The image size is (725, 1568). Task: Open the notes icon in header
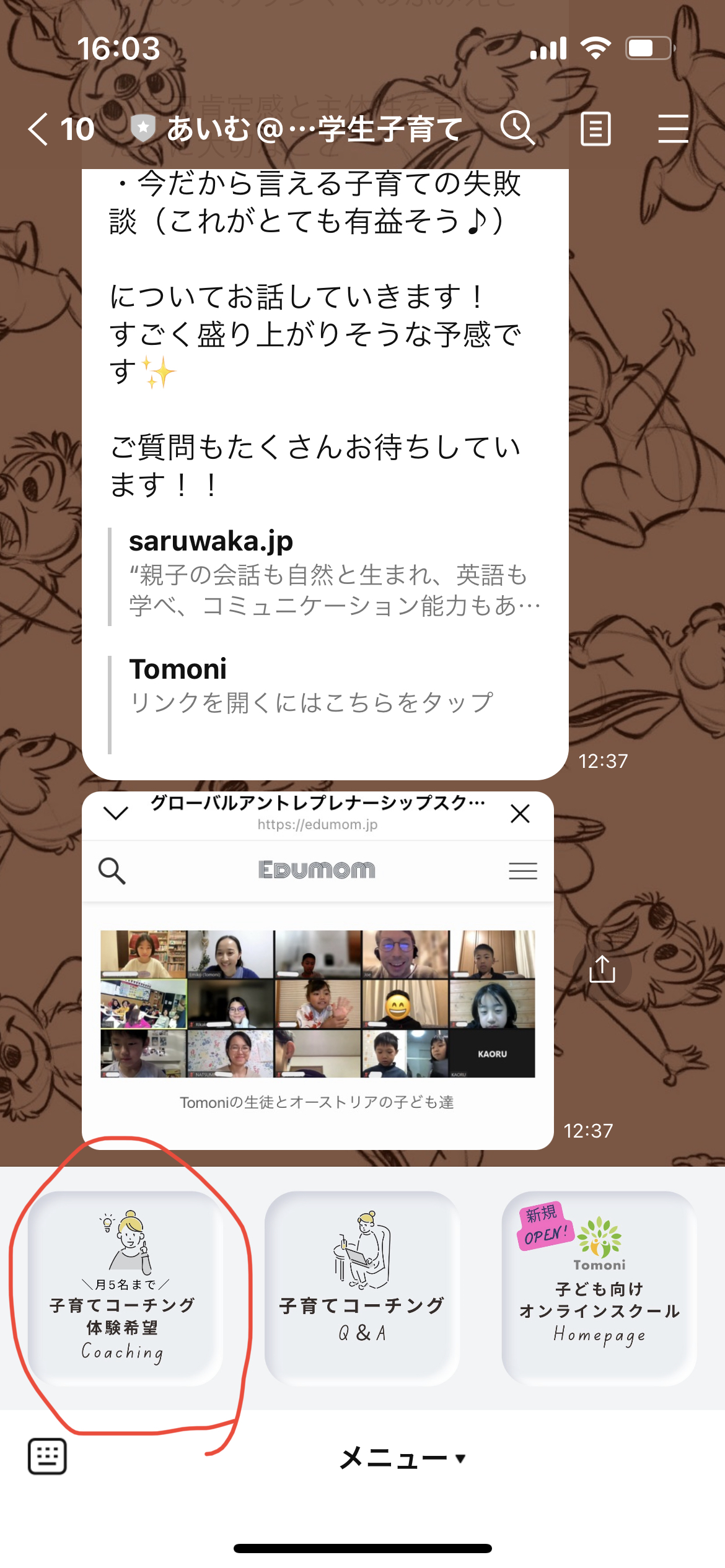[595, 129]
